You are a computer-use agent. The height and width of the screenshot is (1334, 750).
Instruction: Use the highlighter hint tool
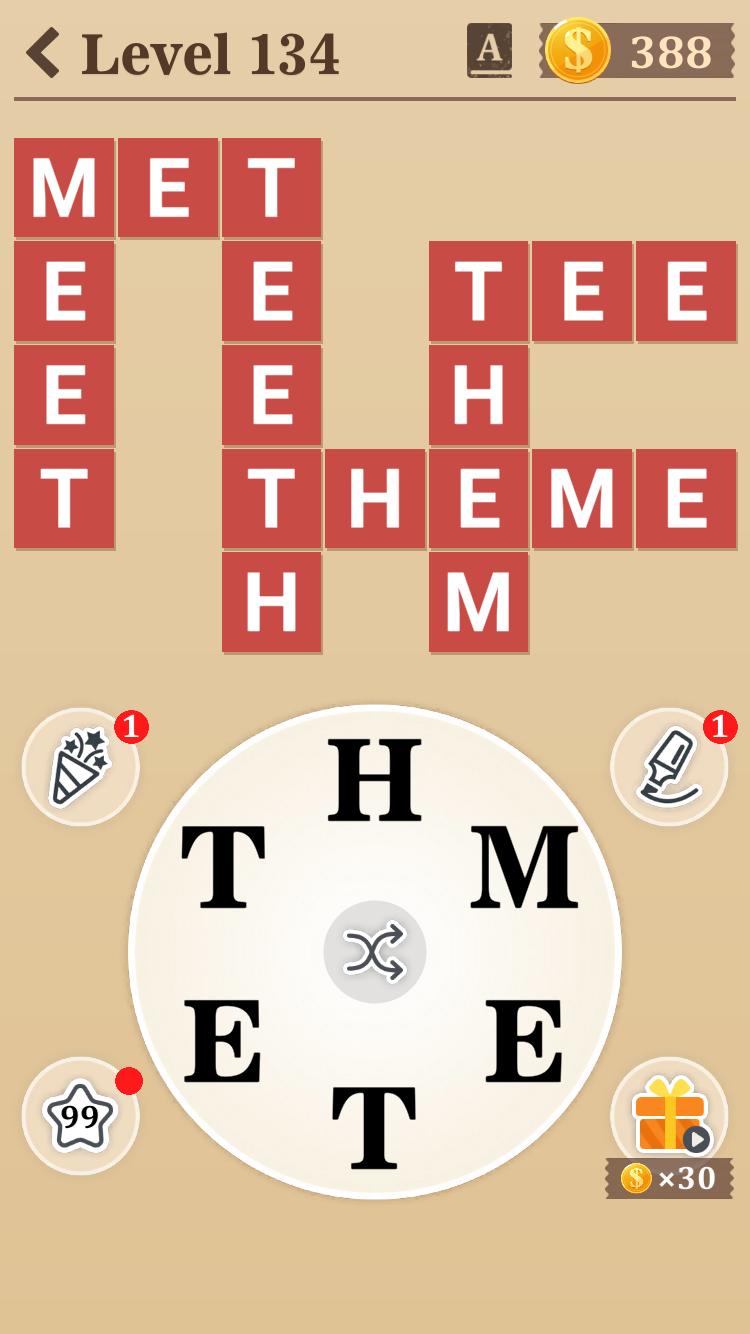coord(669,767)
